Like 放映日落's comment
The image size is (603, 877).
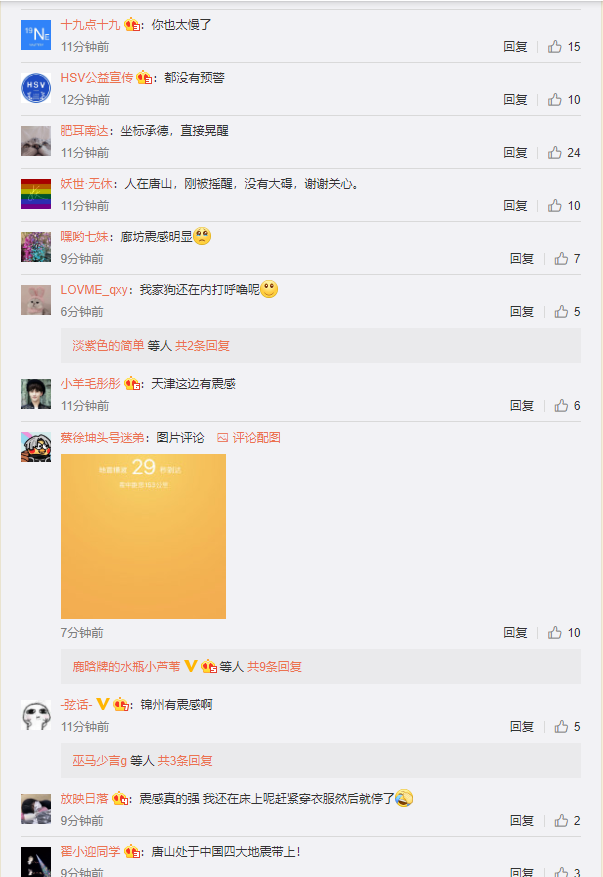click(x=561, y=820)
